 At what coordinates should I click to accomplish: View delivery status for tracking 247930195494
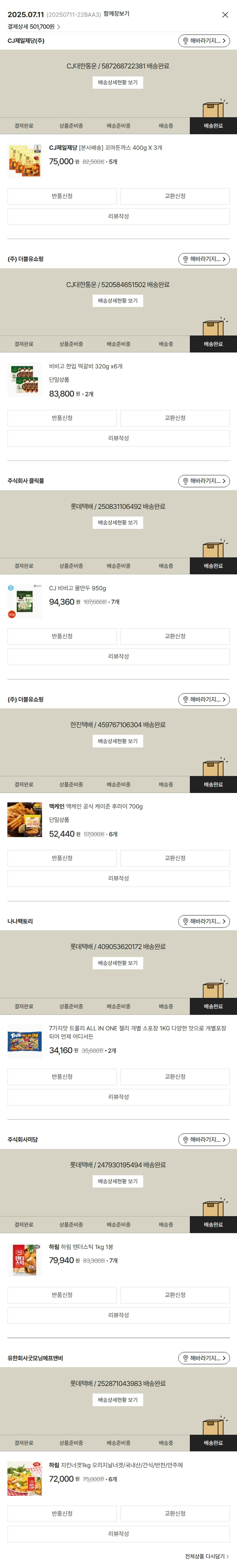[x=118, y=1181]
